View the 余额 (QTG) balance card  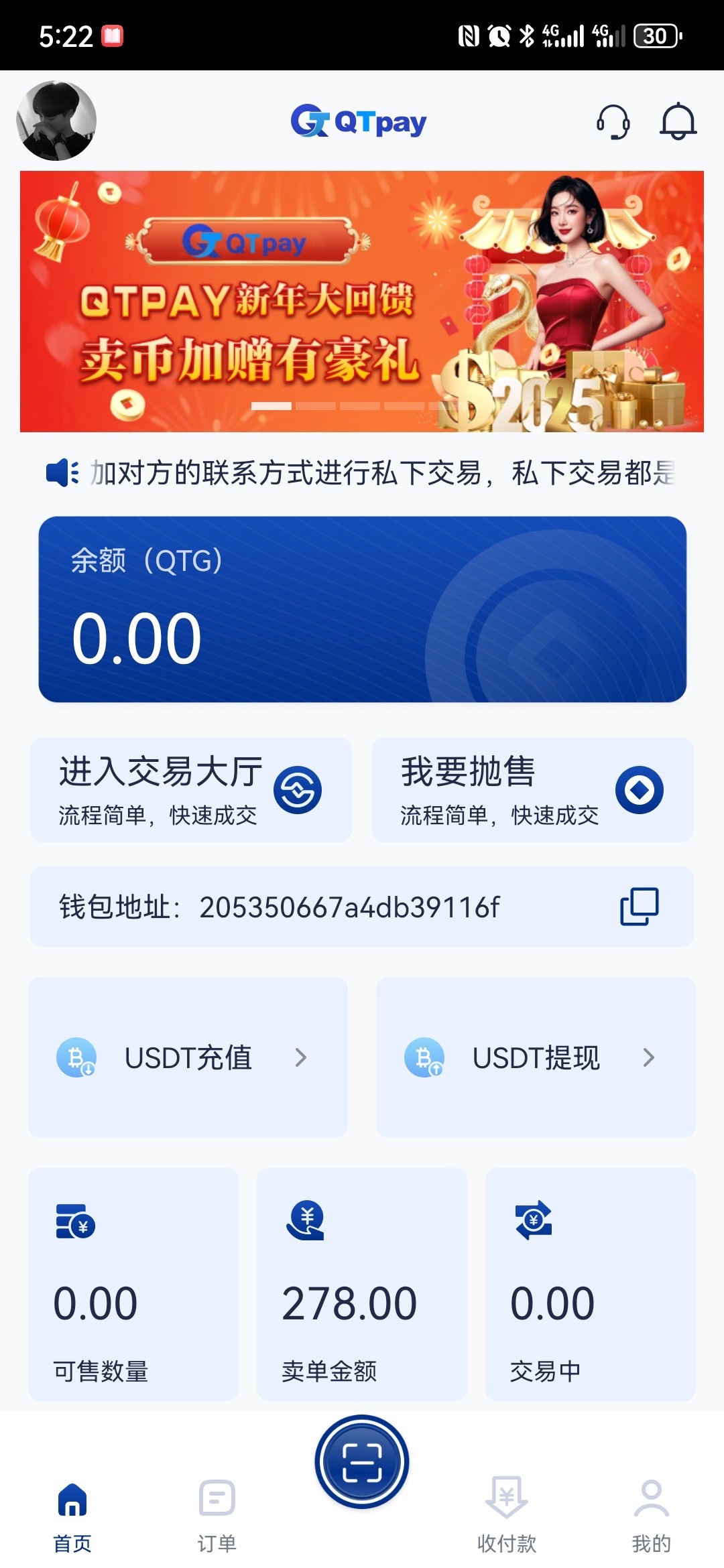[362, 609]
